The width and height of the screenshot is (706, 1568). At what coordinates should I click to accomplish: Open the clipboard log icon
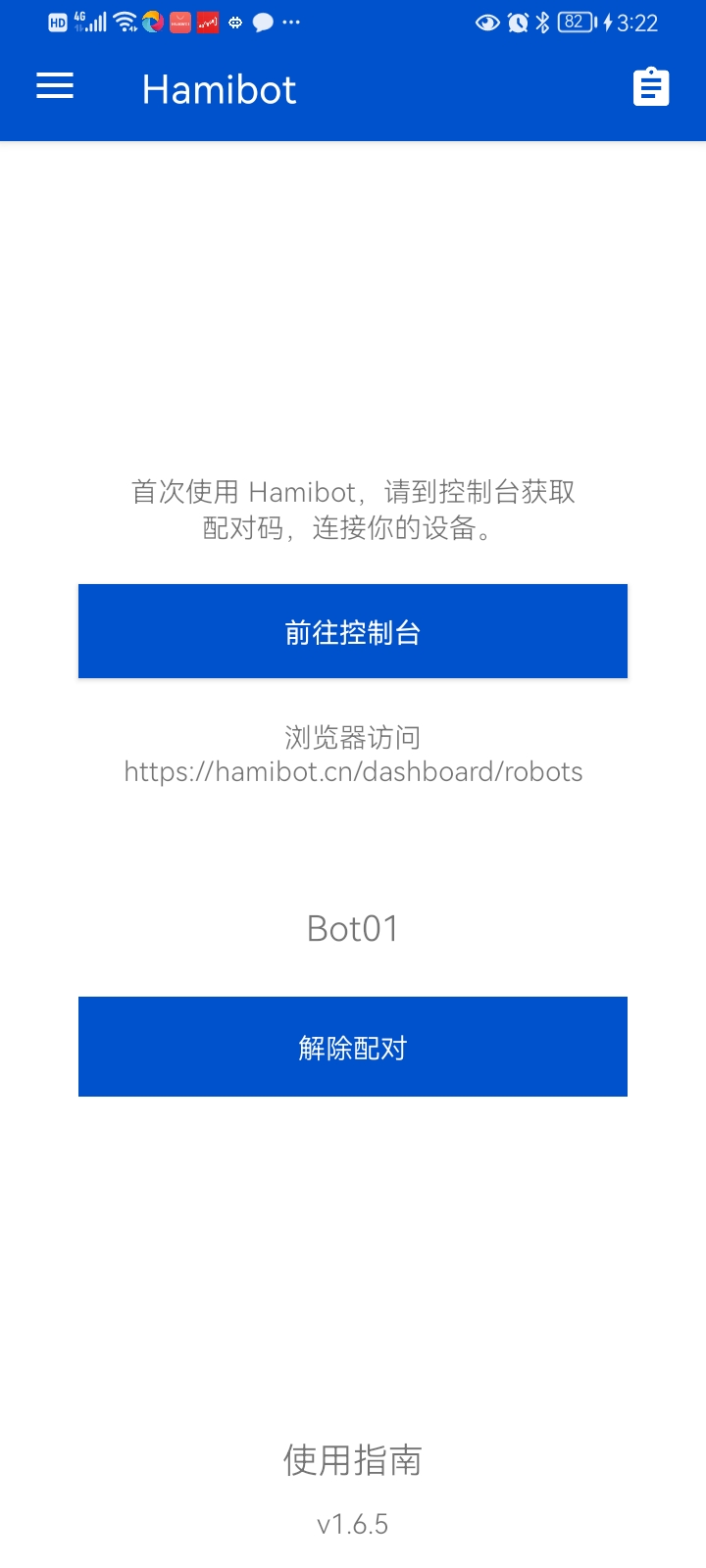tap(651, 88)
